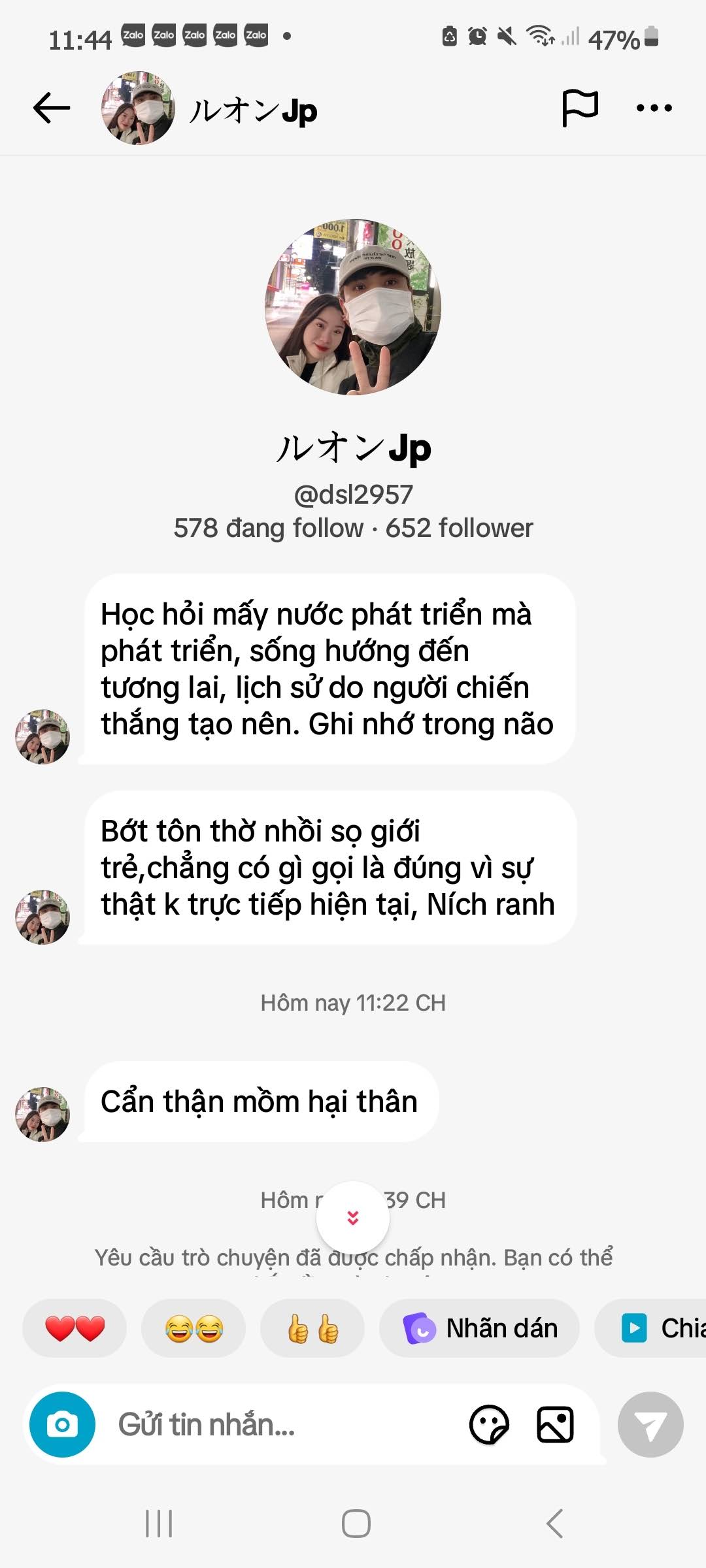Open the camera from the message bar

click(63, 1424)
